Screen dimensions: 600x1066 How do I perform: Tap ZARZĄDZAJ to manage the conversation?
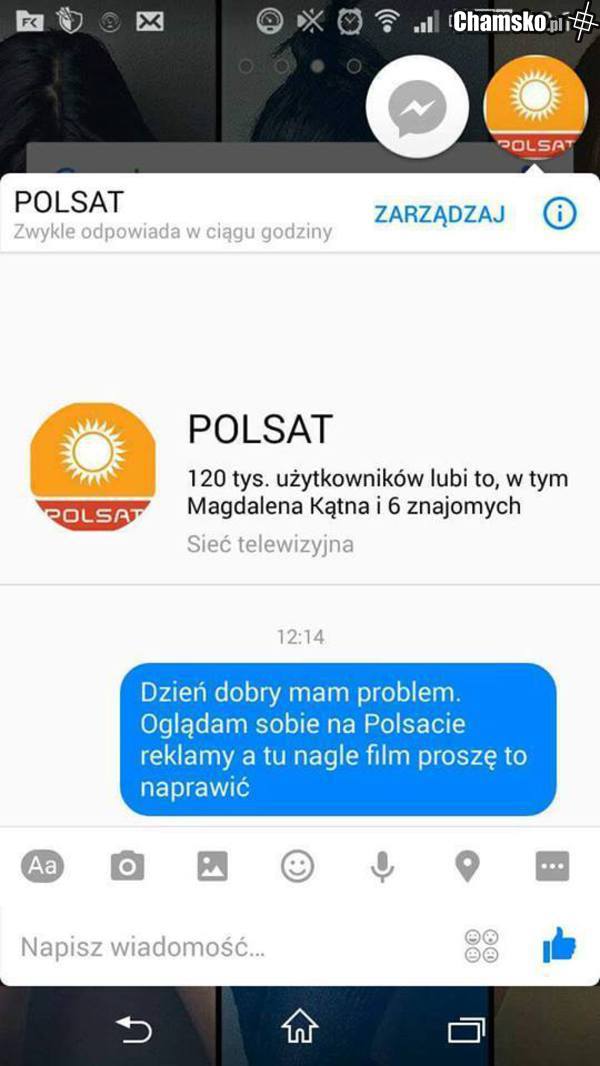[x=439, y=214]
